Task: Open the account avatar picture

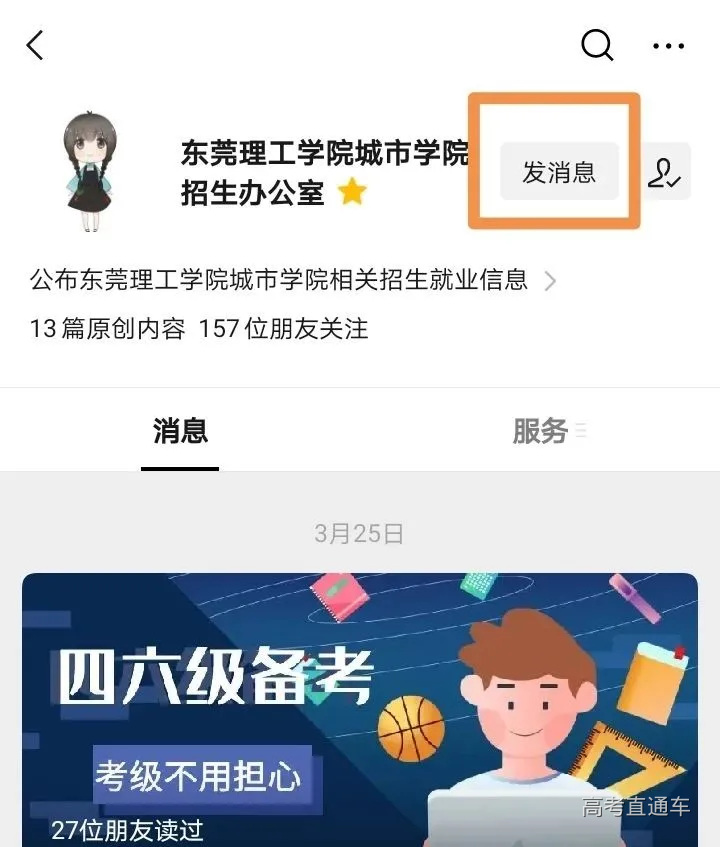Action: [x=90, y=170]
